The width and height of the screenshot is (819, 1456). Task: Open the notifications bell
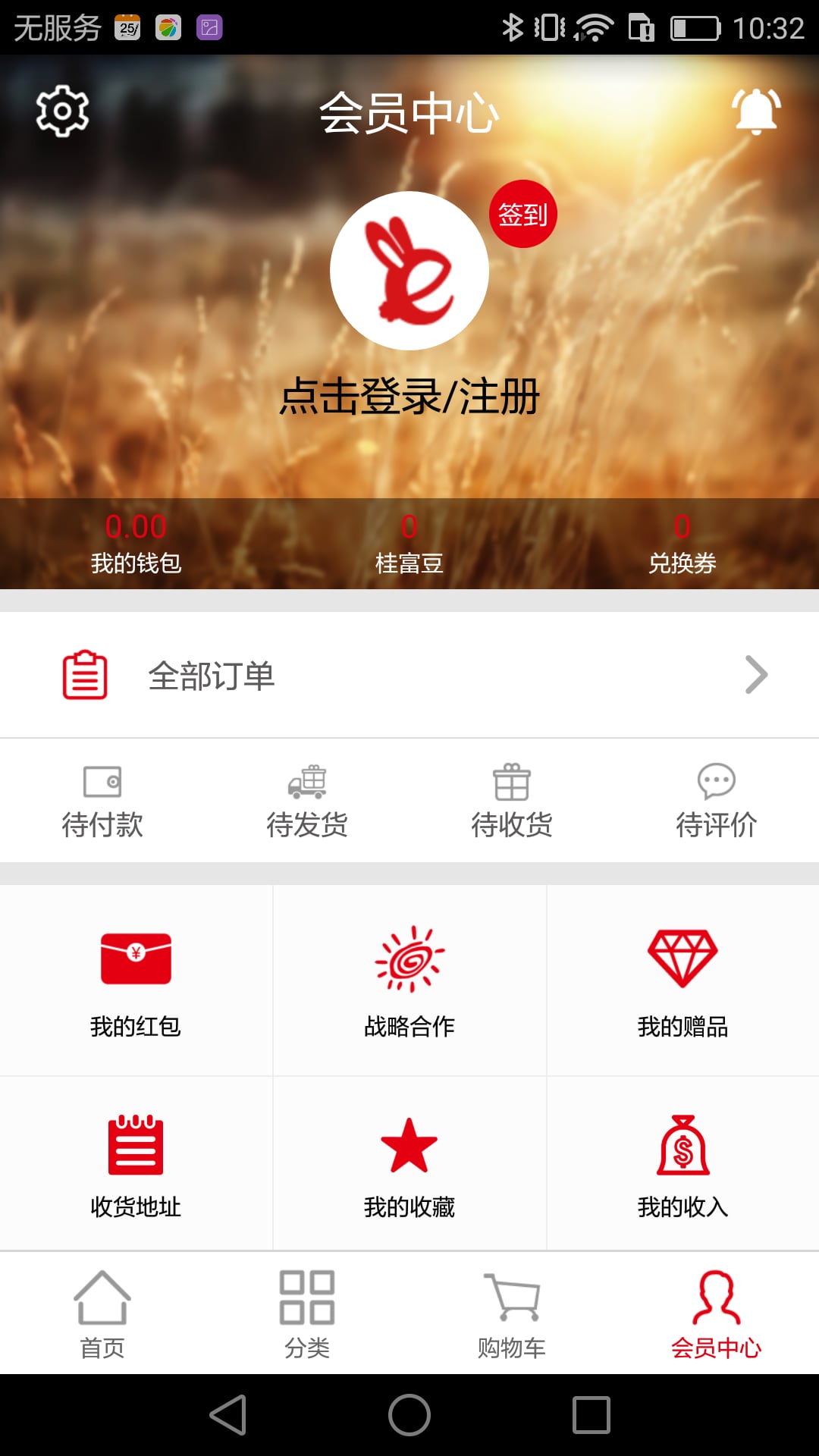(756, 111)
